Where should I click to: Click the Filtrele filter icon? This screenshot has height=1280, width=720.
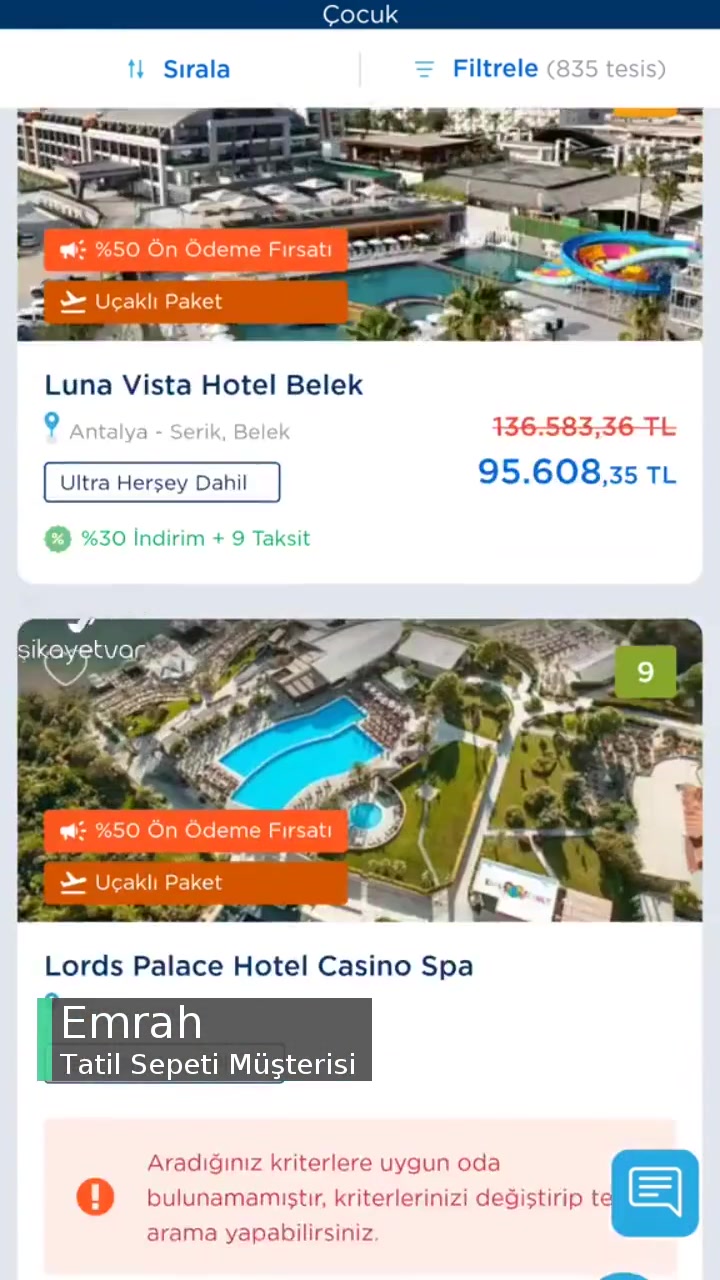[424, 68]
